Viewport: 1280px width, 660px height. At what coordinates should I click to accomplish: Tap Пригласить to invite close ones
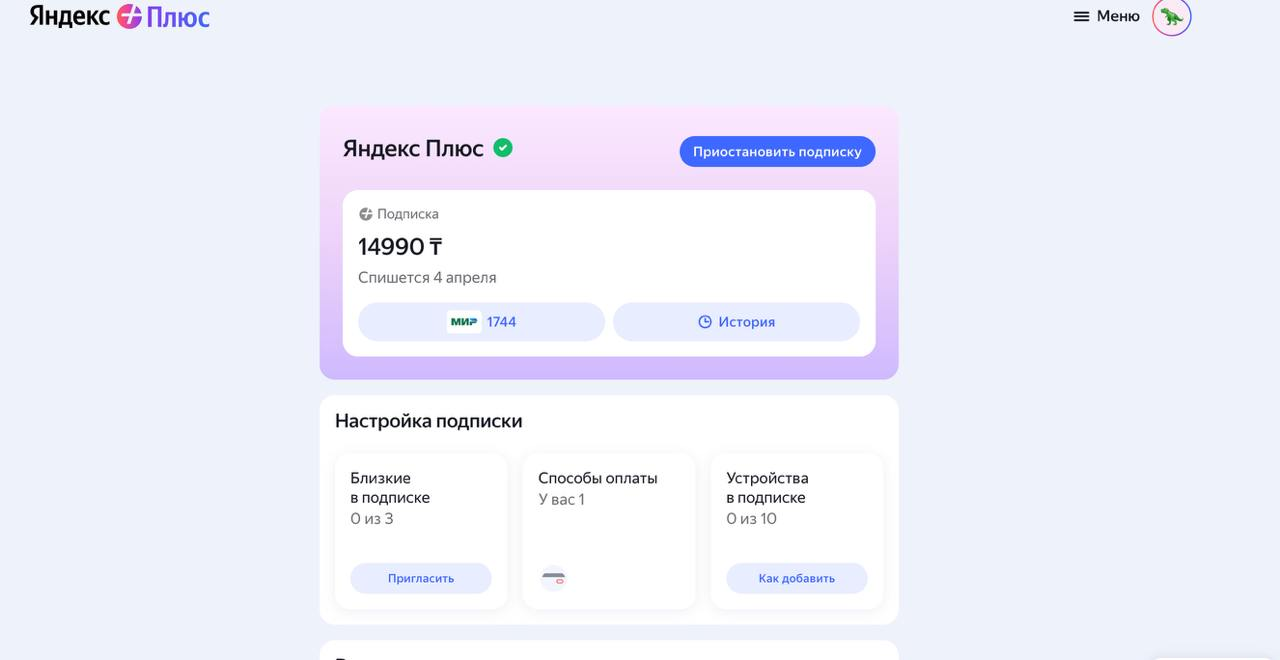click(x=420, y=578)
